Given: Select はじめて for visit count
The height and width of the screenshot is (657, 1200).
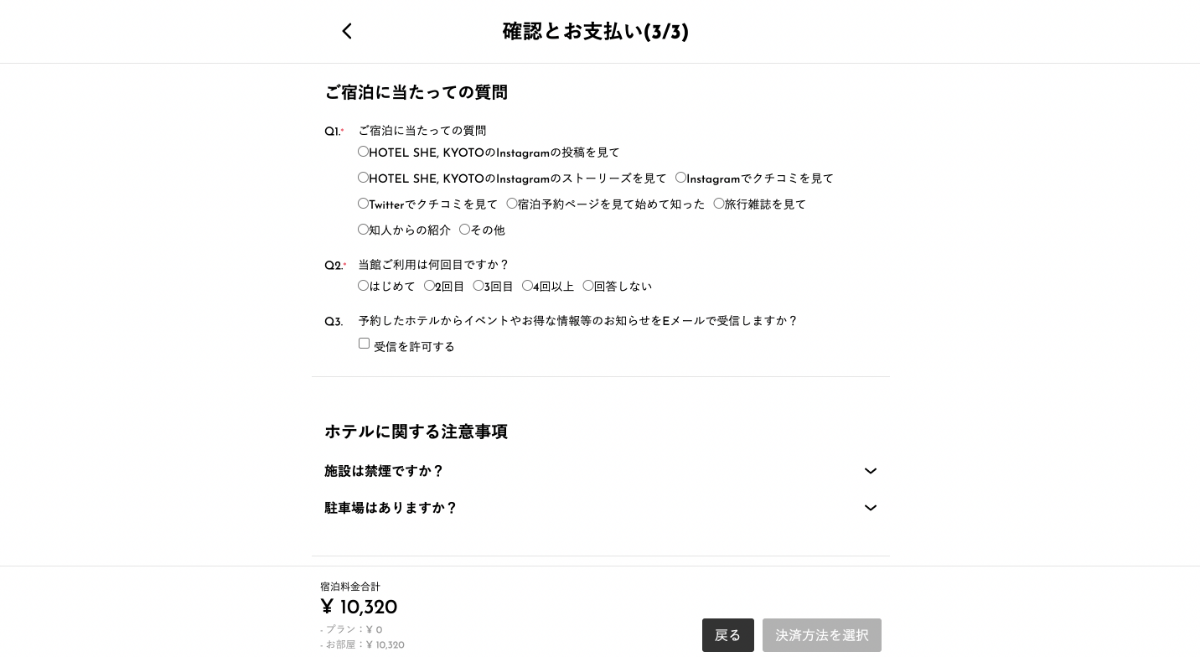Looking at the screenshot, I should coord(364,286).
